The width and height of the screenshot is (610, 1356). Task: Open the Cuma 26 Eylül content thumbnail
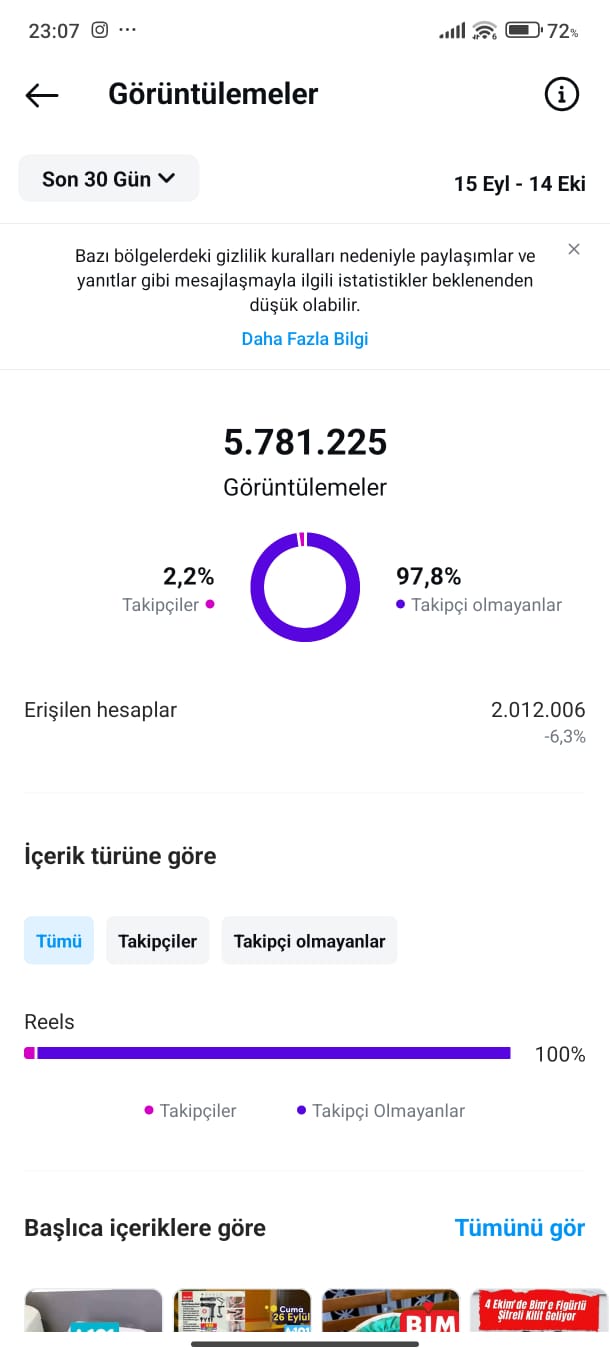click(x=242, y=1311)
